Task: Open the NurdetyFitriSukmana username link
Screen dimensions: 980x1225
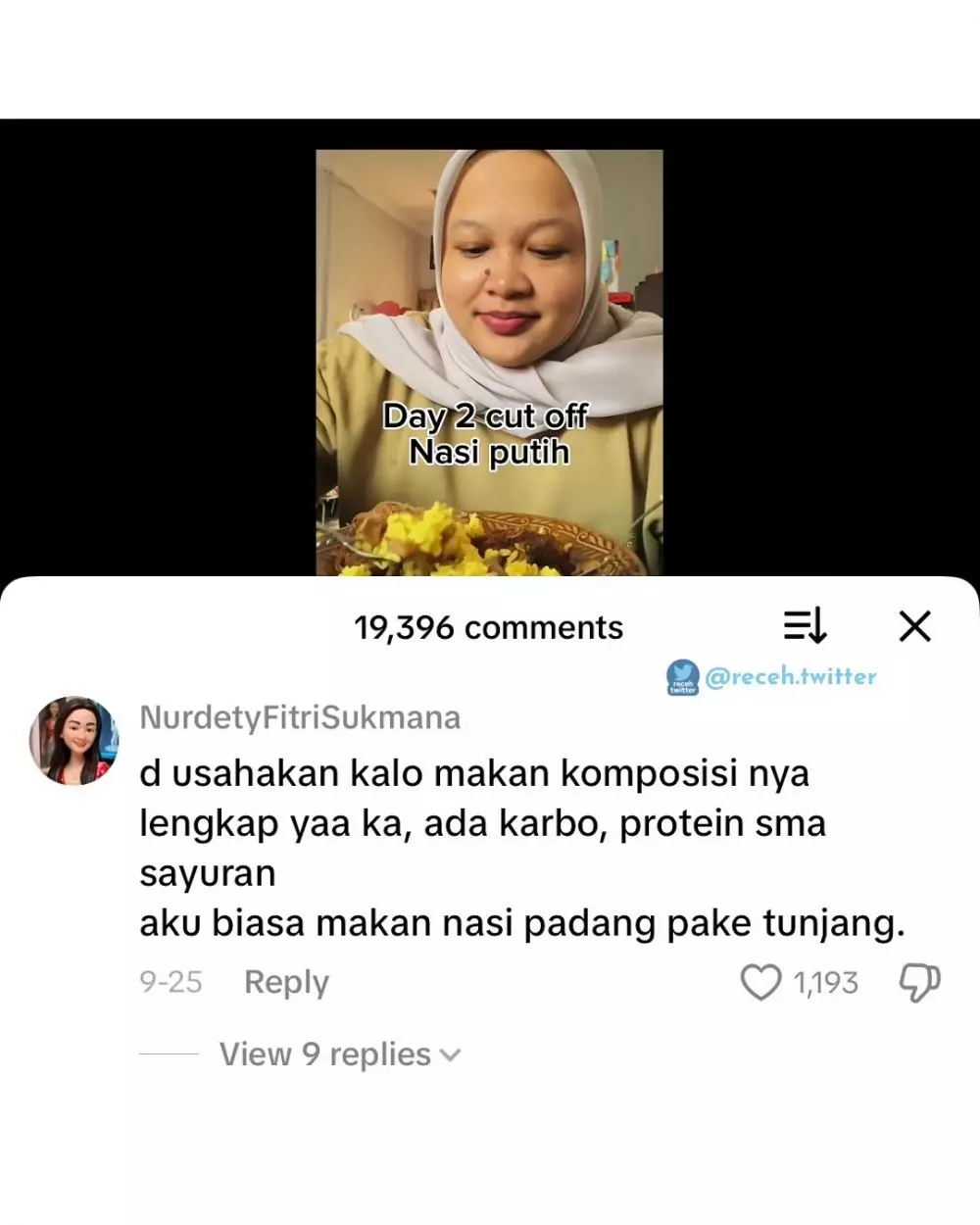Action: coord(300,717)
